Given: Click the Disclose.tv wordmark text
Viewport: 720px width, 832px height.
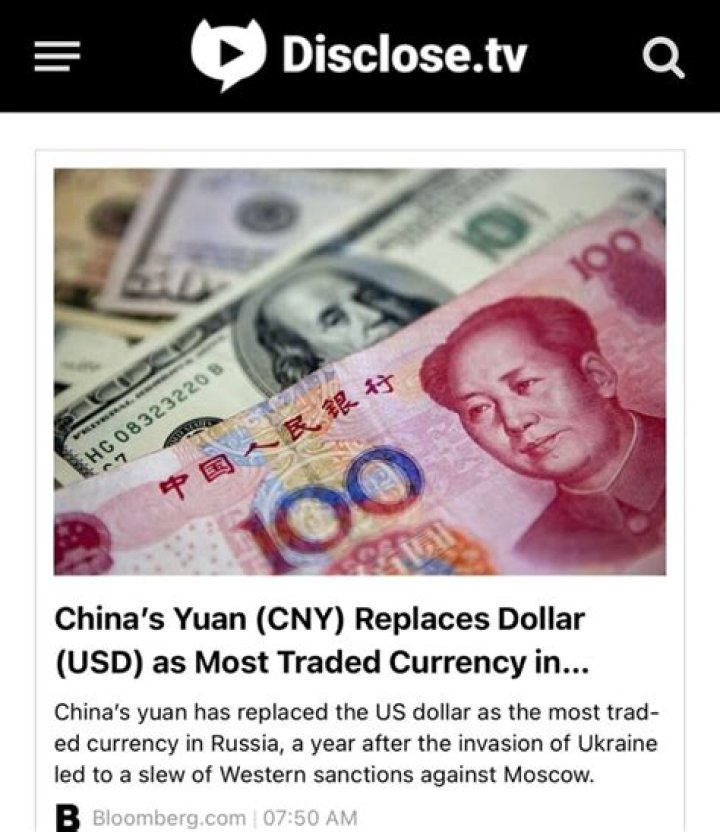Looking at the screenshot, I should 400,55.
